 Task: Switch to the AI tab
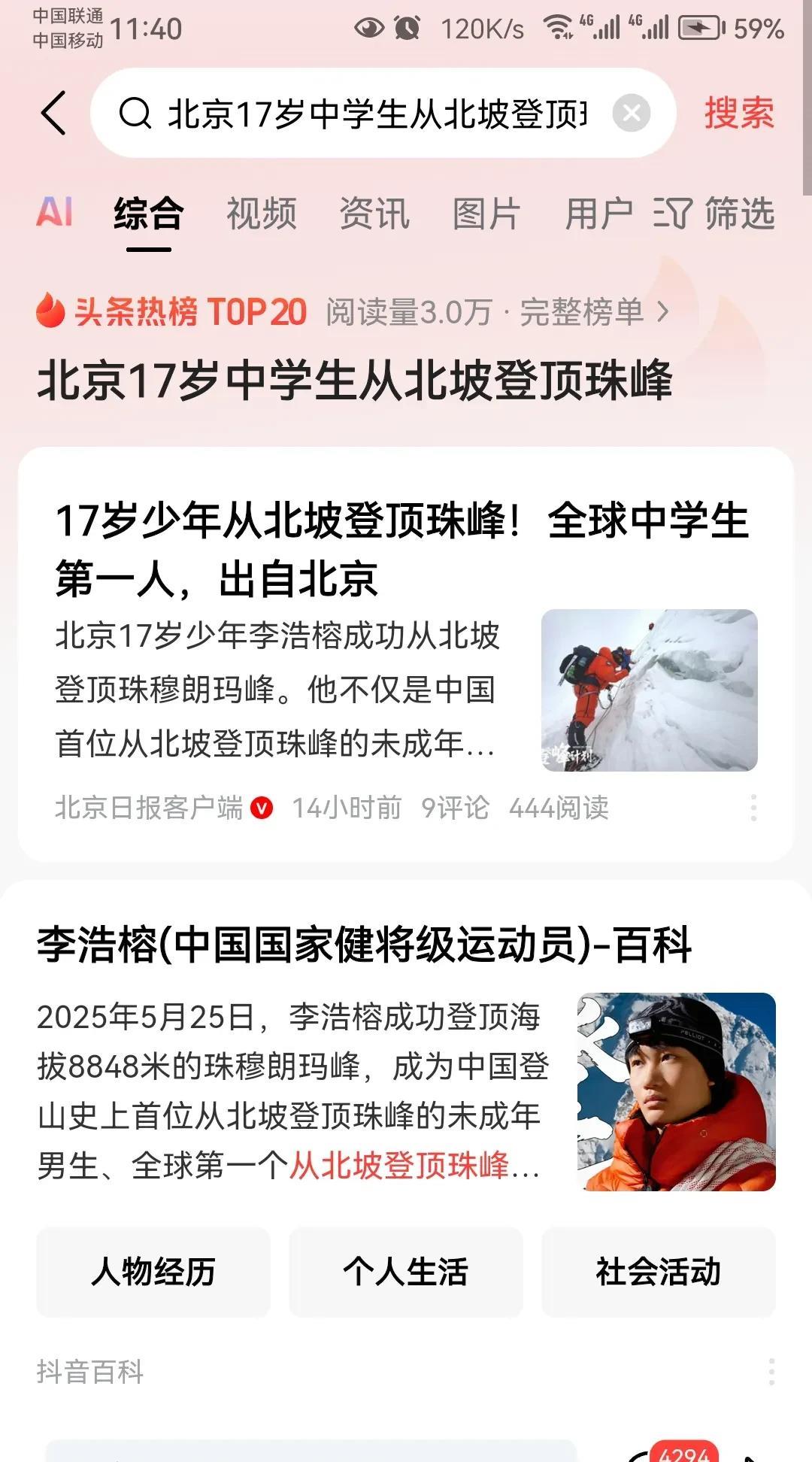coord(55,213)
